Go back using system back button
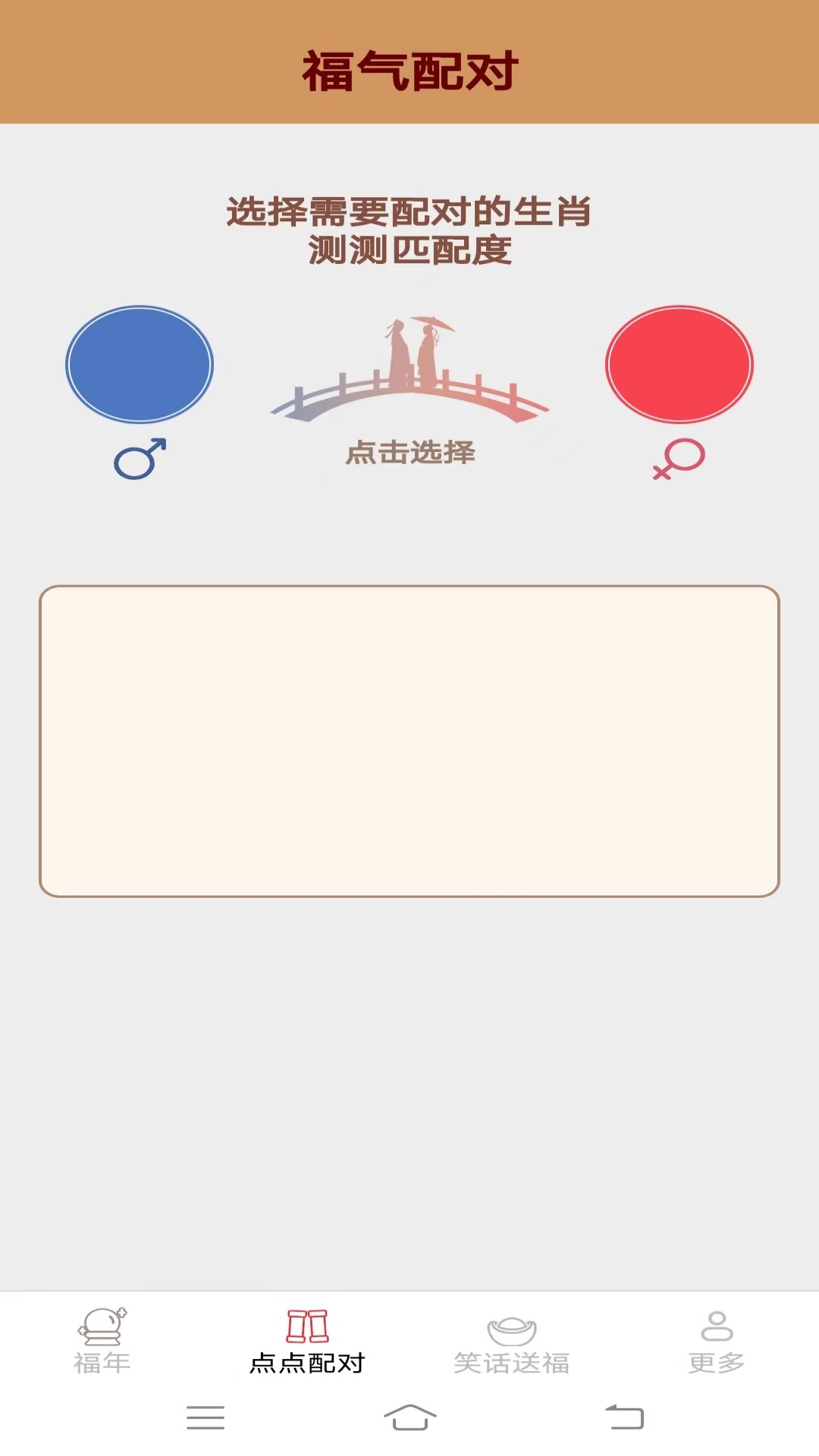 point(624,1417)
